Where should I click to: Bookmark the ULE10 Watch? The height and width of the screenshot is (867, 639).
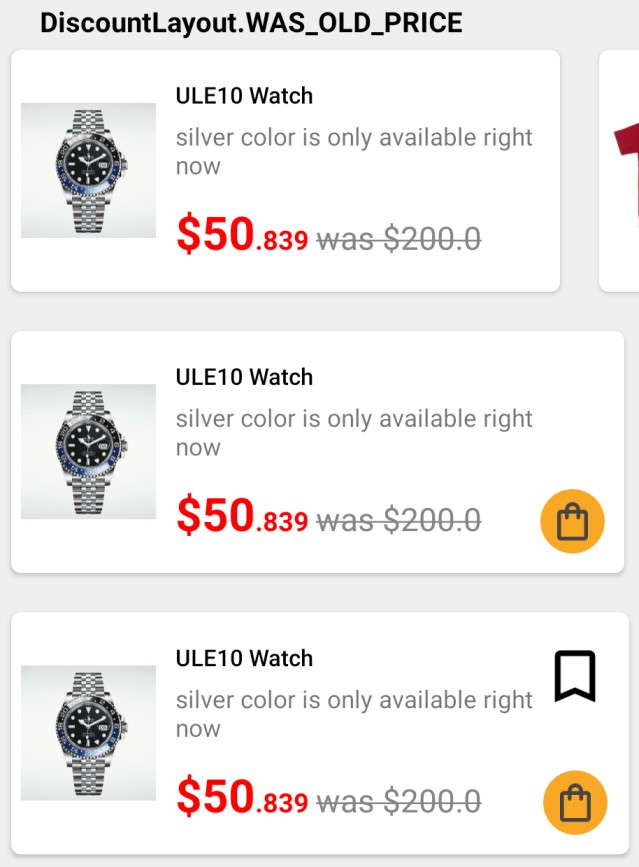coord(575,676)
